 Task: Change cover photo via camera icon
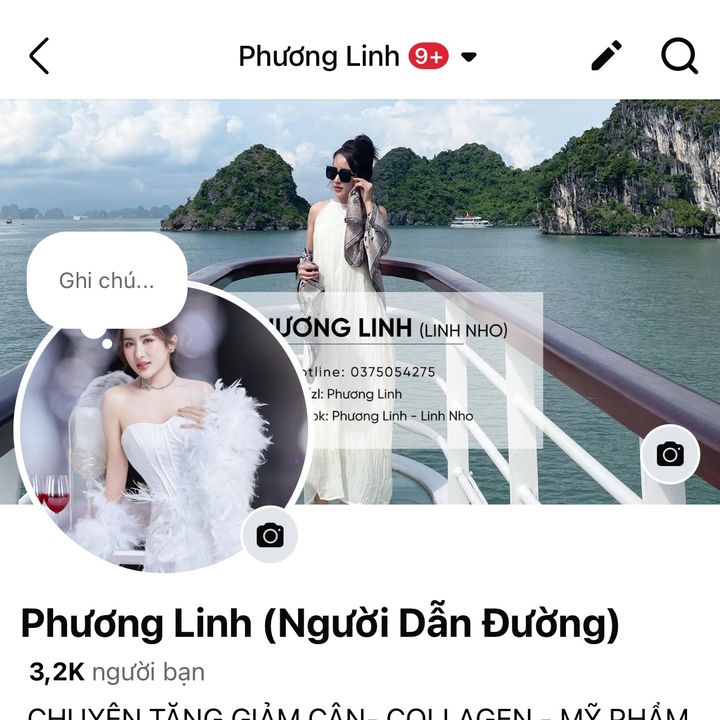pyautogui.click(x=670, y=454)
